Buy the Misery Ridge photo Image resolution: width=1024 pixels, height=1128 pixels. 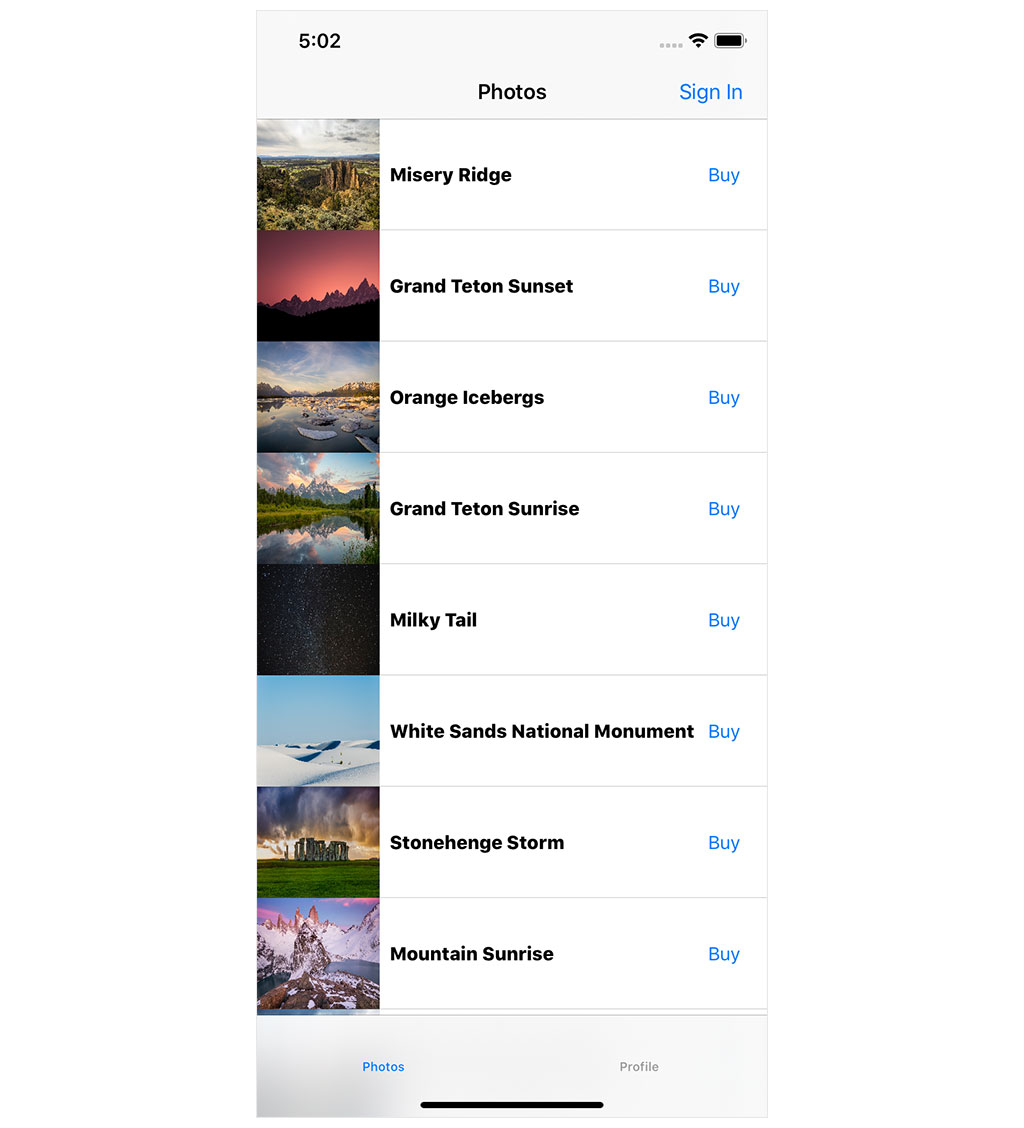pyautogui.click(x=723, y=175)
